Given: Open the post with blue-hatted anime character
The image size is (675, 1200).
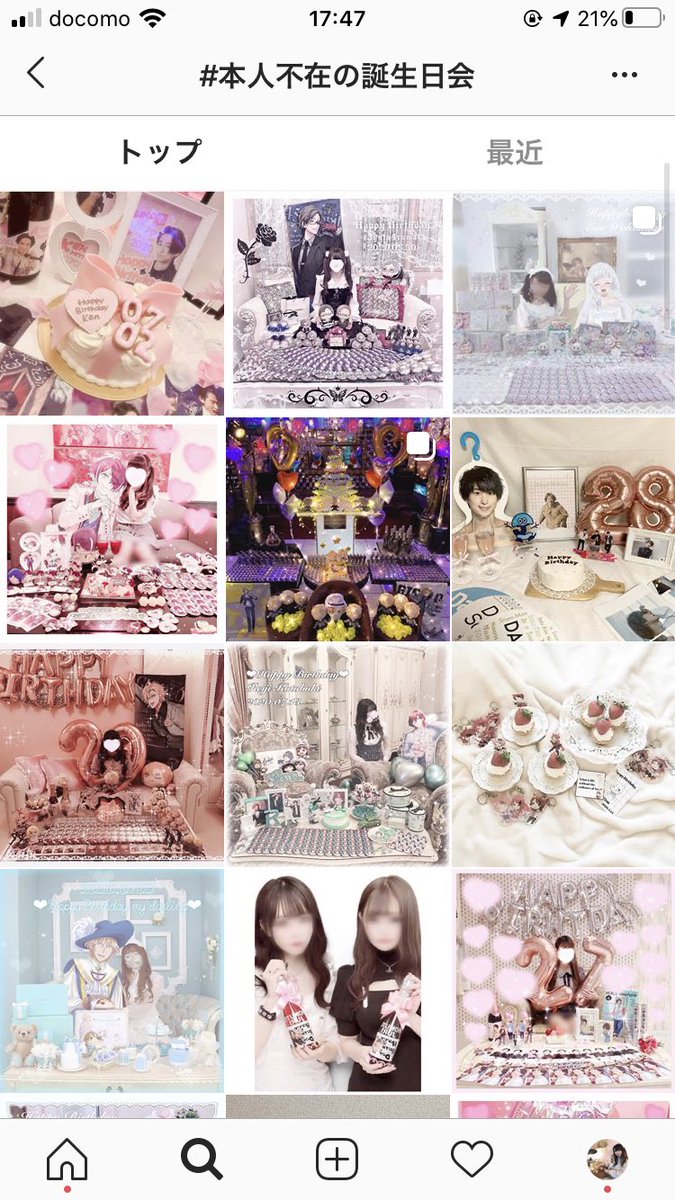Looking at the screenshot, I should 112,980.
